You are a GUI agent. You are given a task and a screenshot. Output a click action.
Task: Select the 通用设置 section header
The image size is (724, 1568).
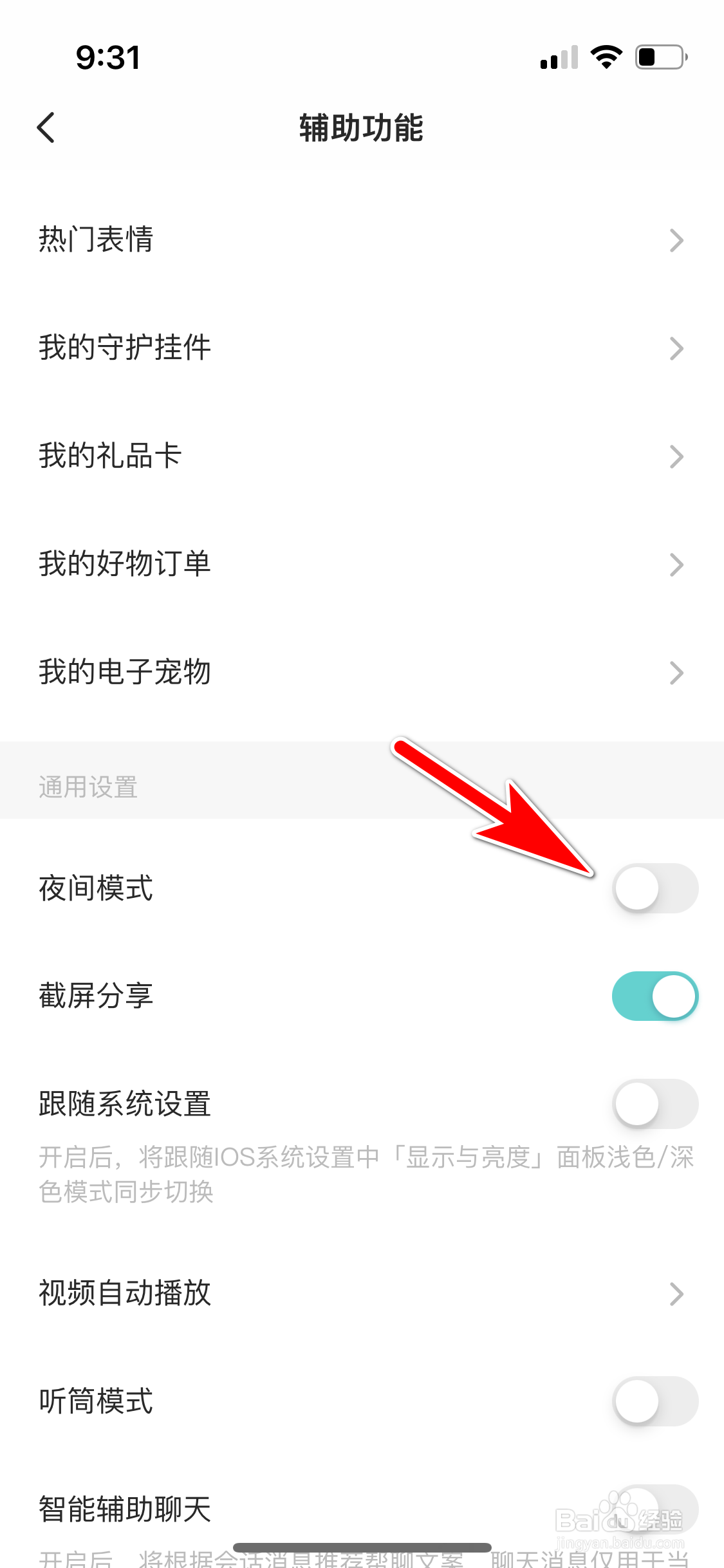87,787
